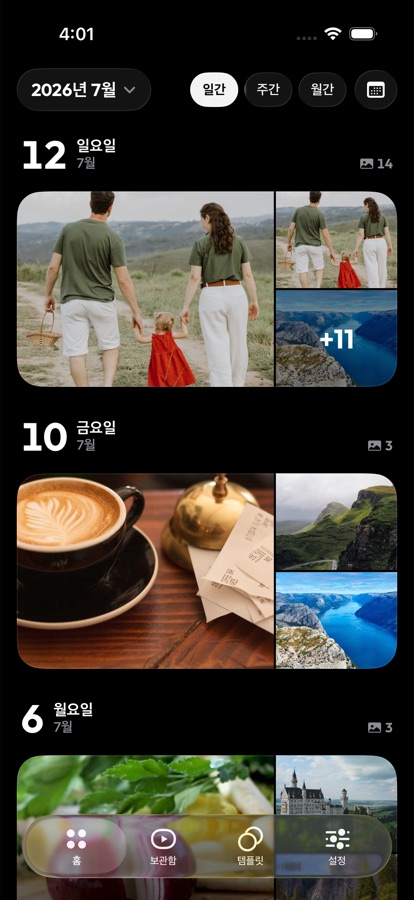The image size is (414, 900).
Task: Switch to the 월간 view
Action: coord(322,90)
